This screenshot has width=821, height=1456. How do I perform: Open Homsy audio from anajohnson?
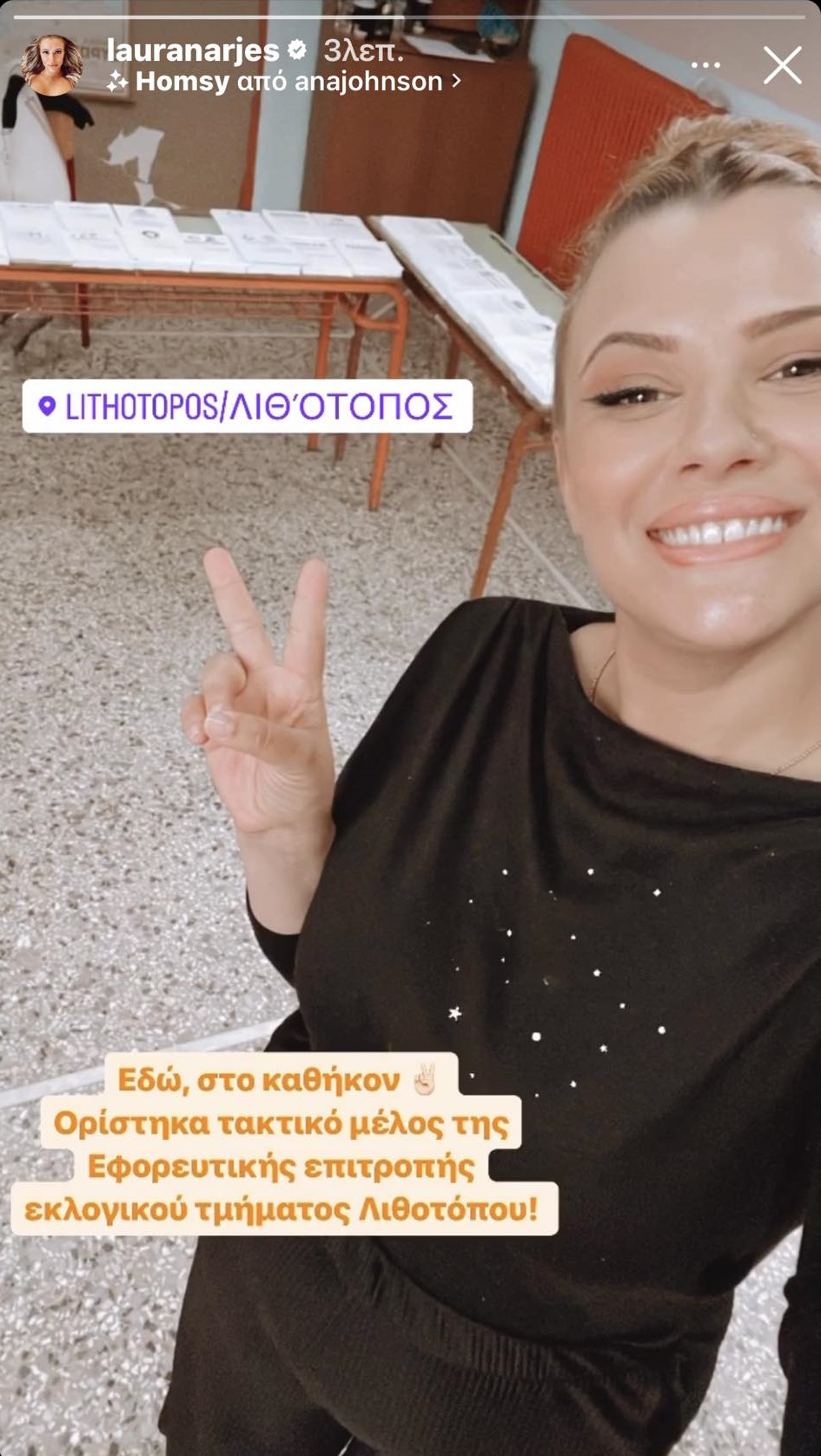point(287,82)
